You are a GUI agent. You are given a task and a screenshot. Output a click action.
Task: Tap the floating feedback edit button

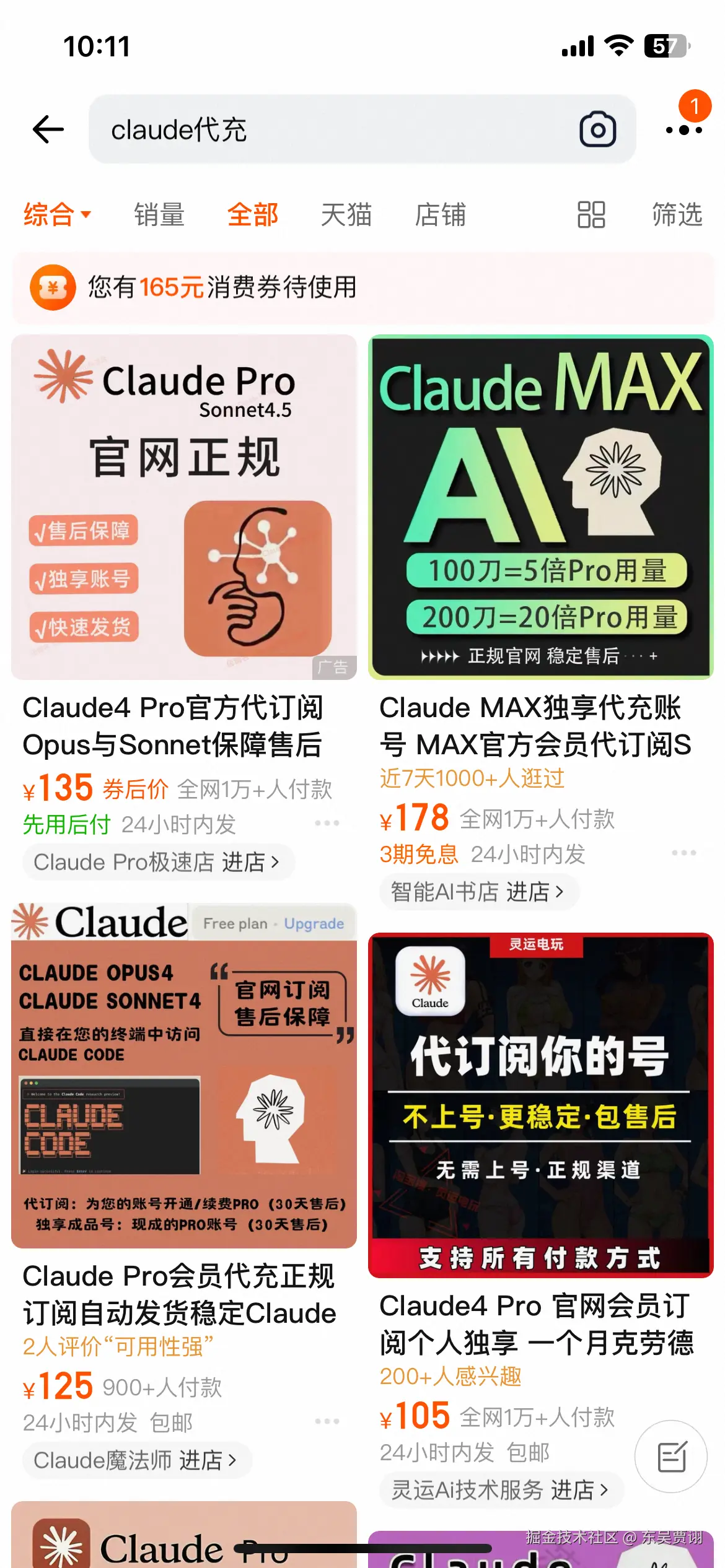point(671,1457)
